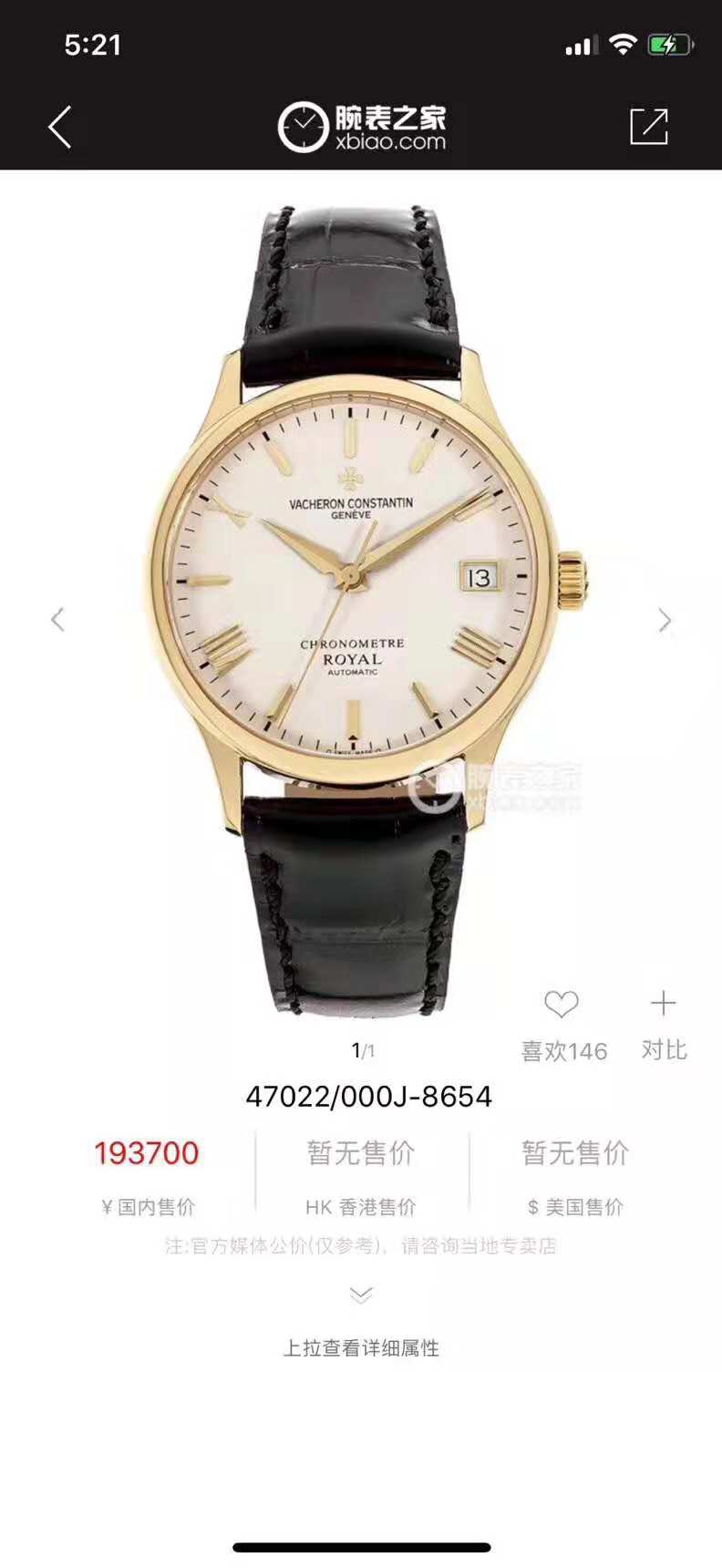Go back using the header arrow

(x=60, y=127)
